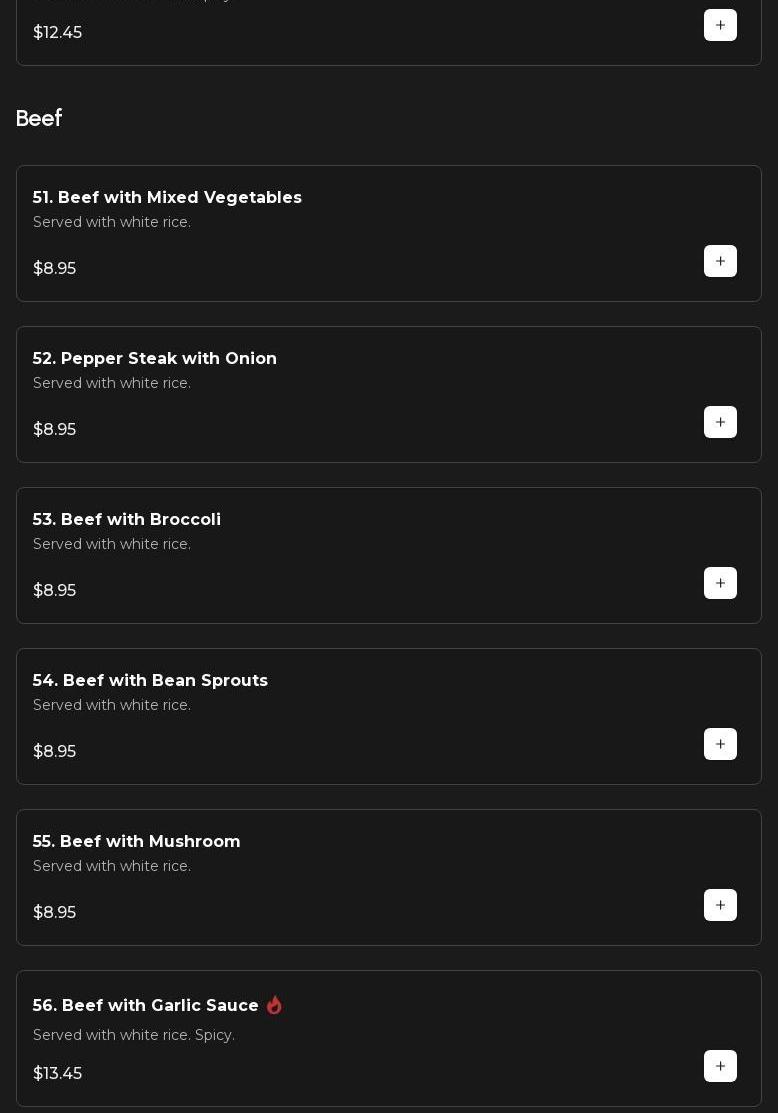778x1113 pixels.
Task: Add Pepper Steak with Onion to order
Action: pyautogui.click(x=720, y=422)
